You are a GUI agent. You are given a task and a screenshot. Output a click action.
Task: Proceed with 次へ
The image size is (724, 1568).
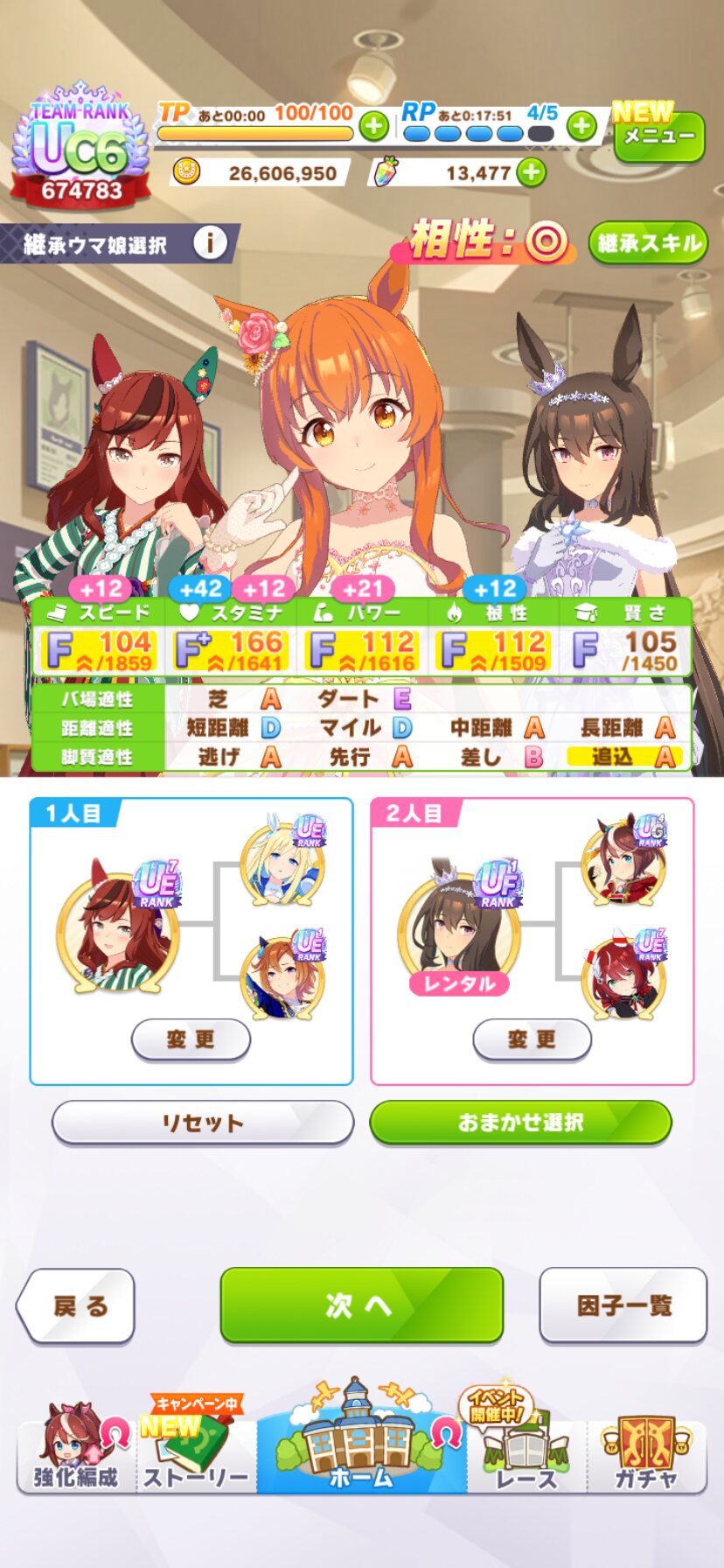(x=362, y=1305)
